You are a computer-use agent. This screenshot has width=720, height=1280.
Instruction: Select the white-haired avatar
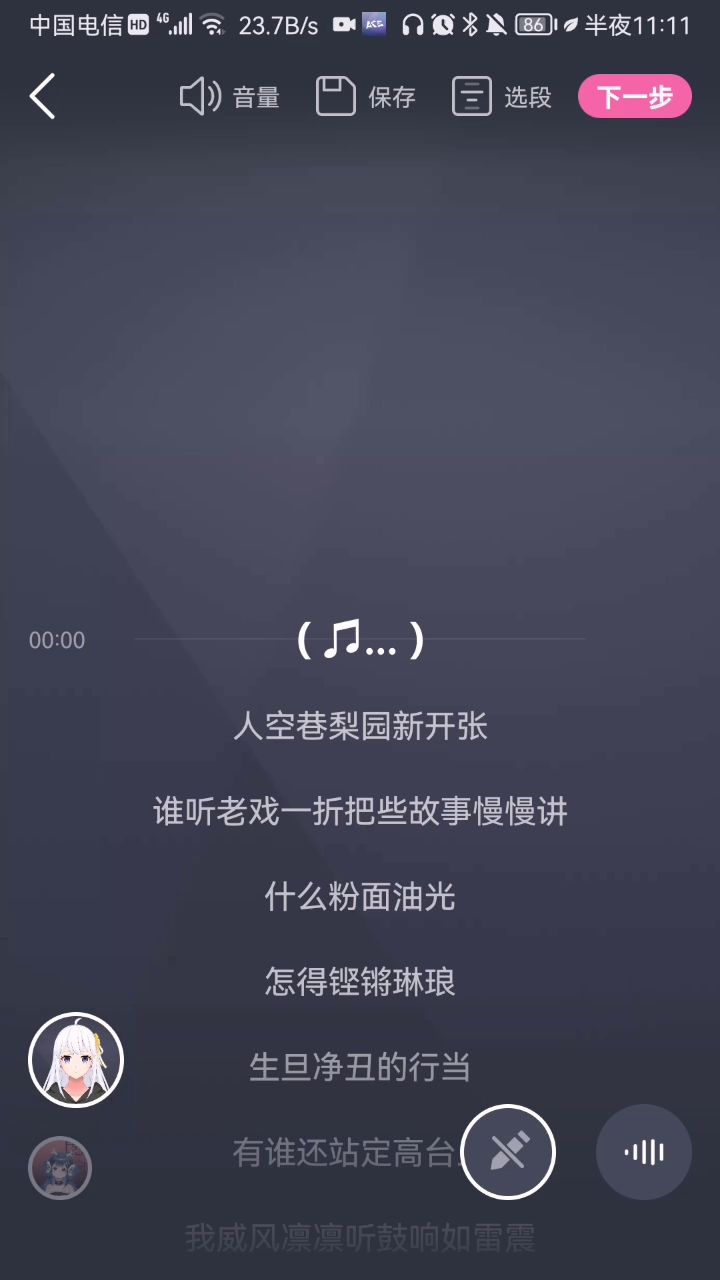tap(76, 1060)
